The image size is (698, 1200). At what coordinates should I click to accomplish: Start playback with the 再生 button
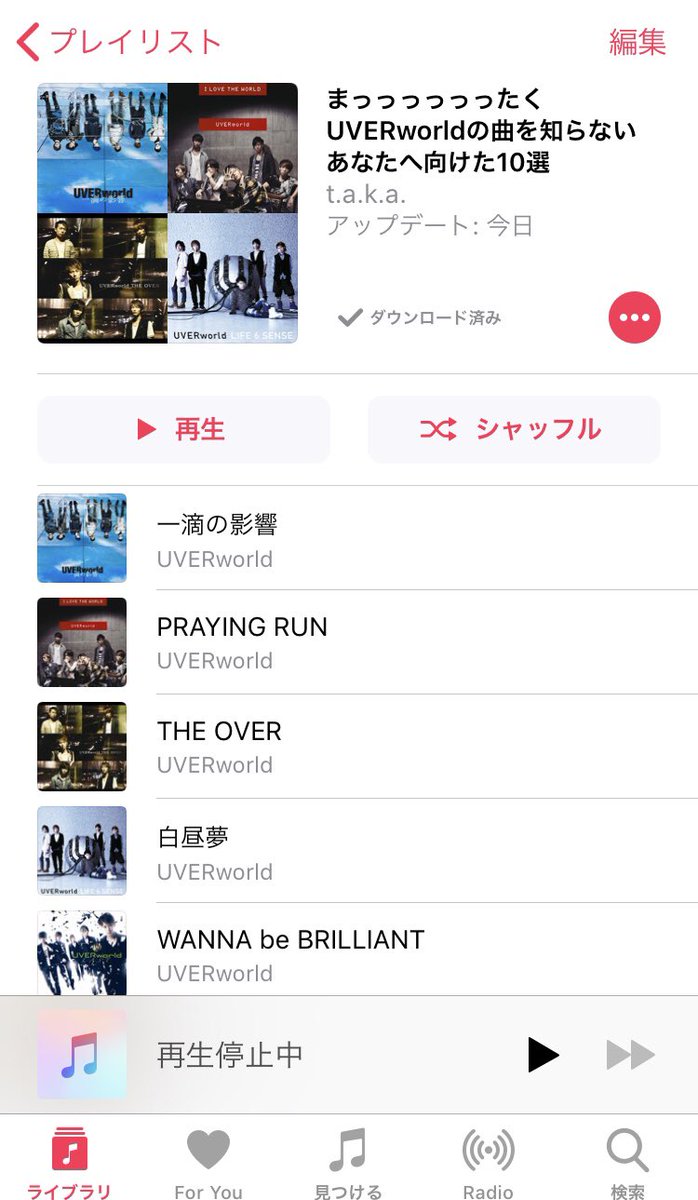click(x=183, y=429)
